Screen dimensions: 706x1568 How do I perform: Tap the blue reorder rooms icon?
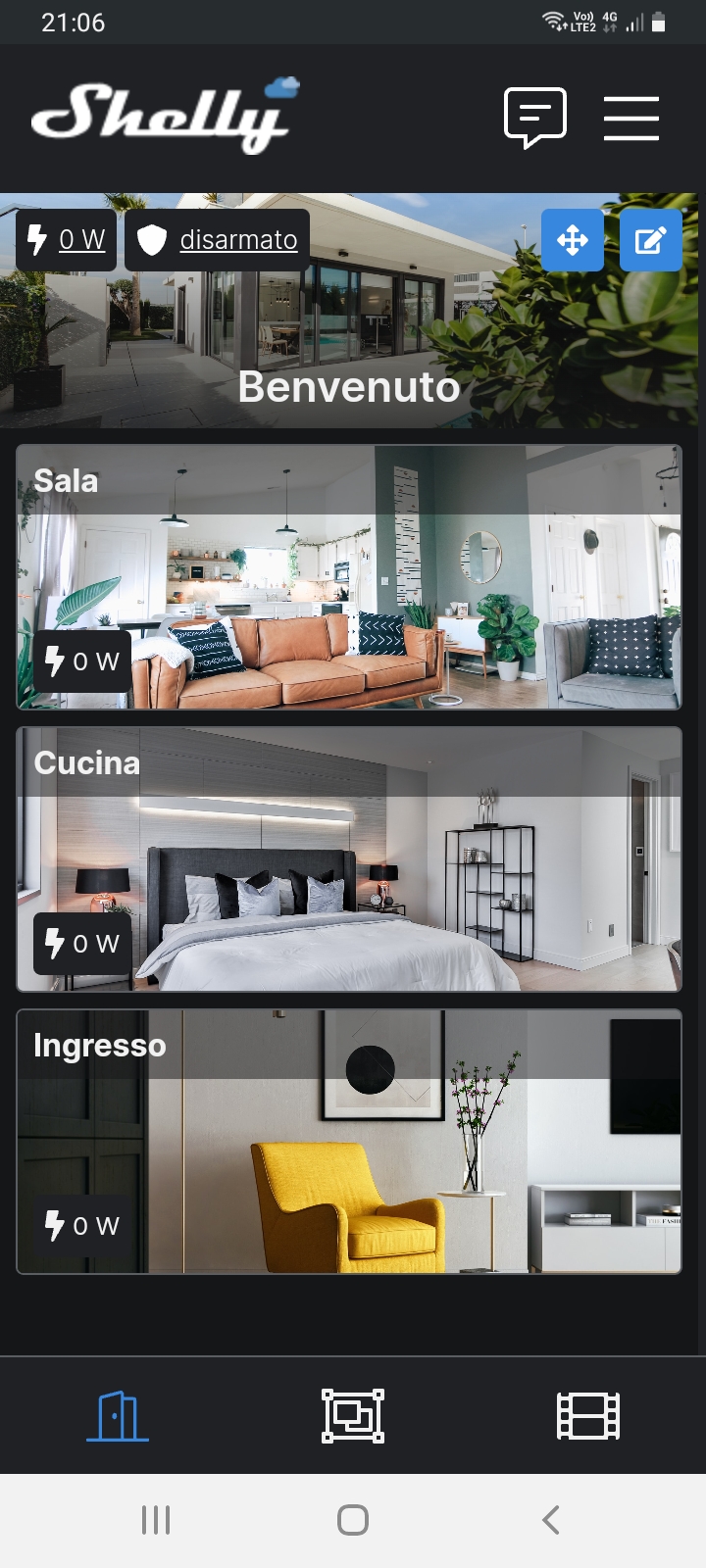point(573,240)
